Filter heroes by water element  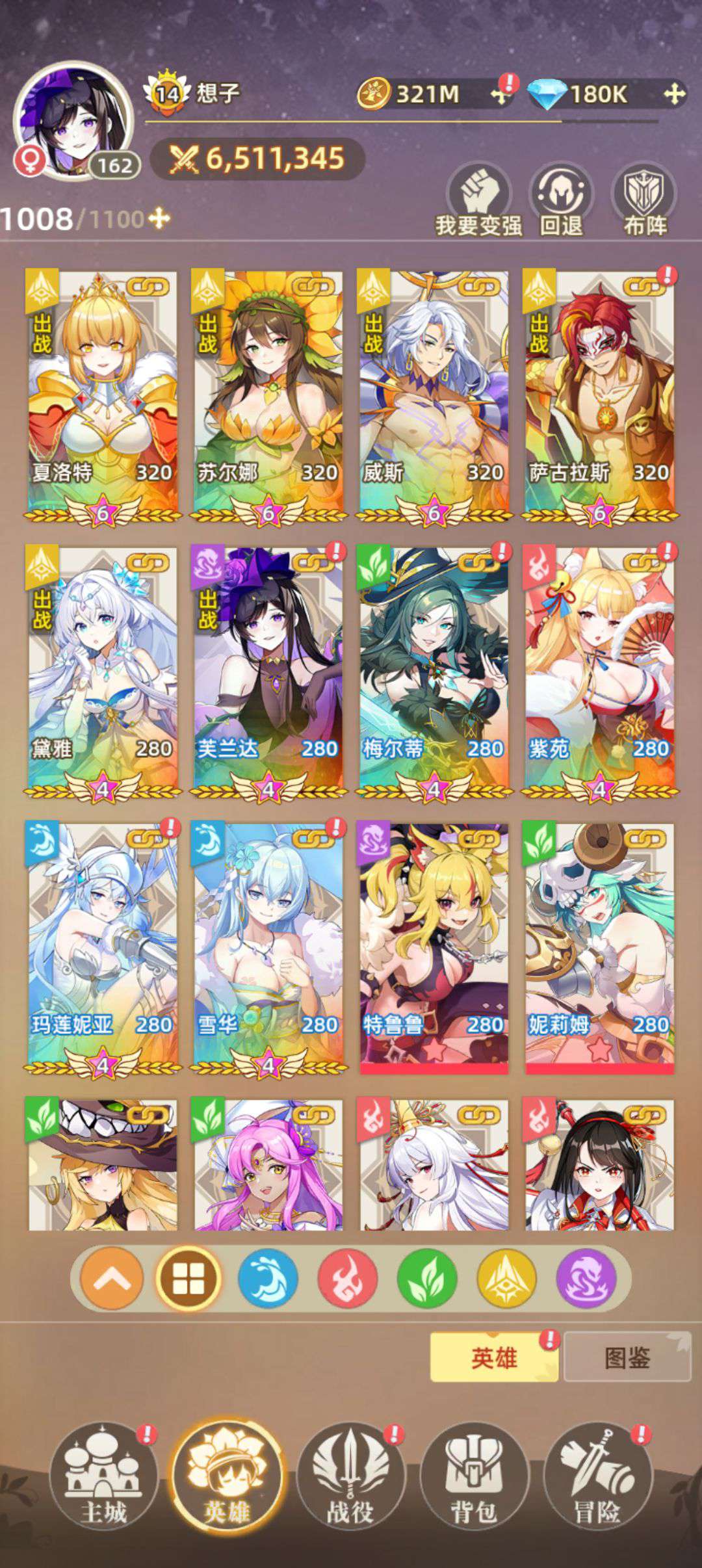point(268,1279)
